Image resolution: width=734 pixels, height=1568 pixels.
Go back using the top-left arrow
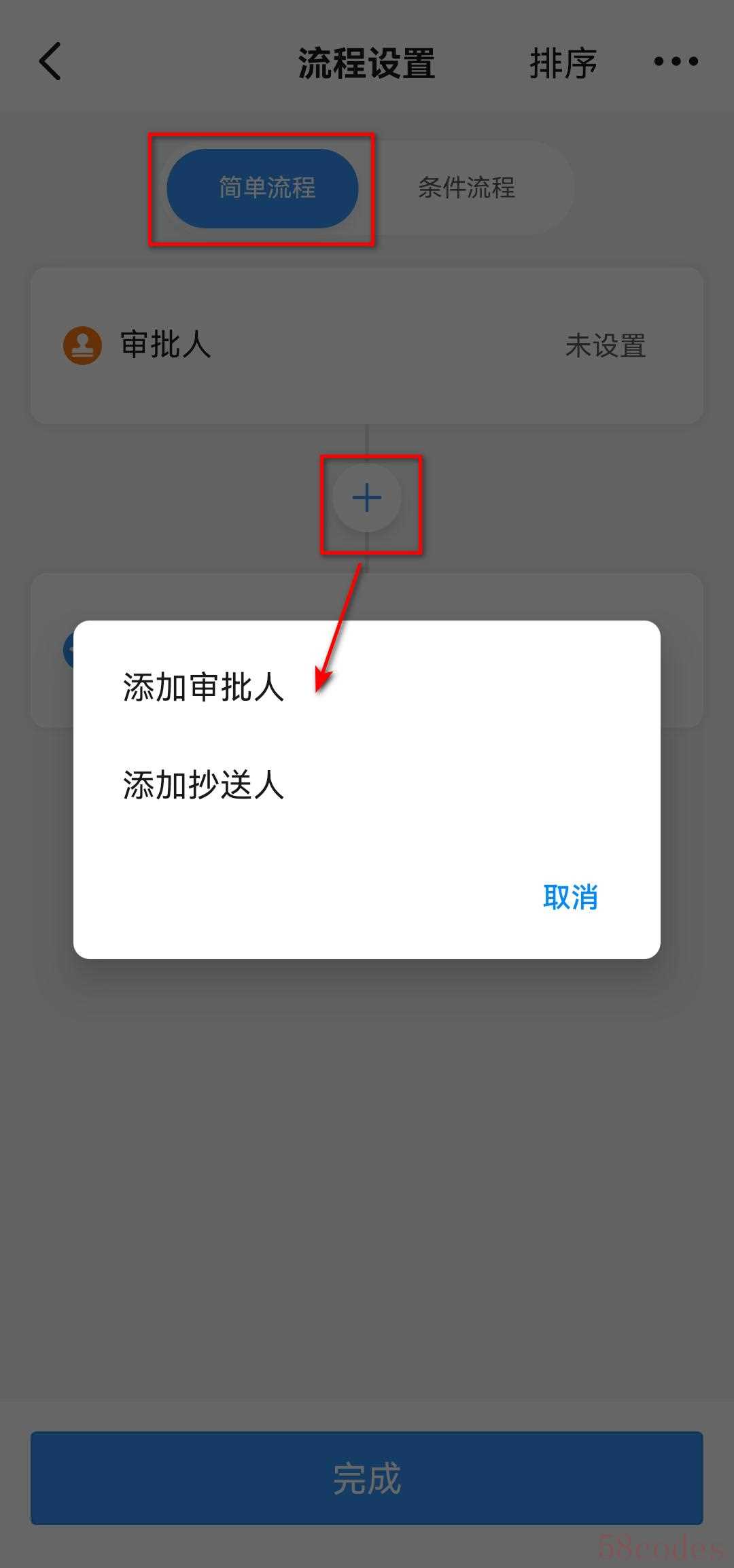click(x=50, y=61)
